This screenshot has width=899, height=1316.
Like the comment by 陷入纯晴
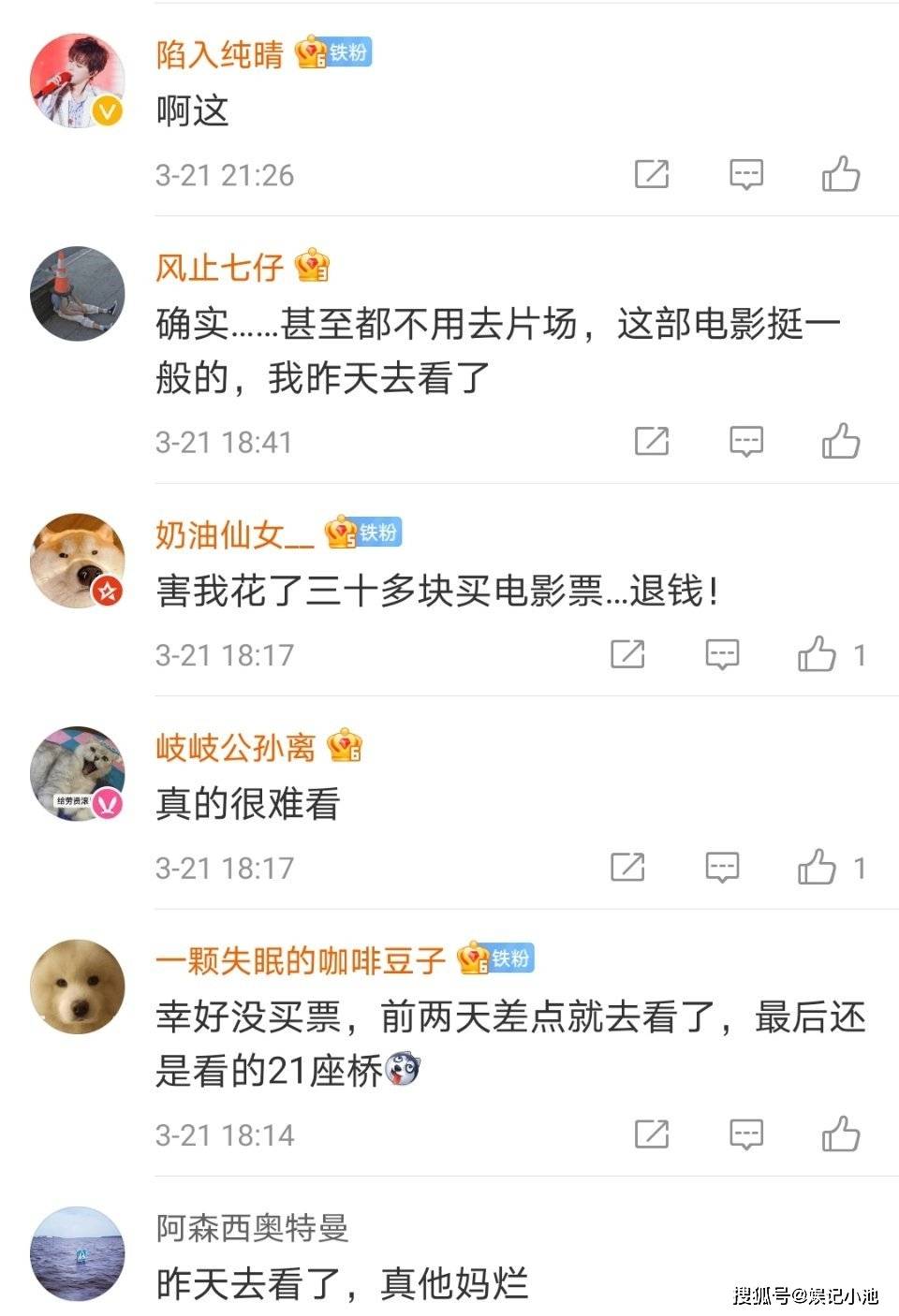840,174
